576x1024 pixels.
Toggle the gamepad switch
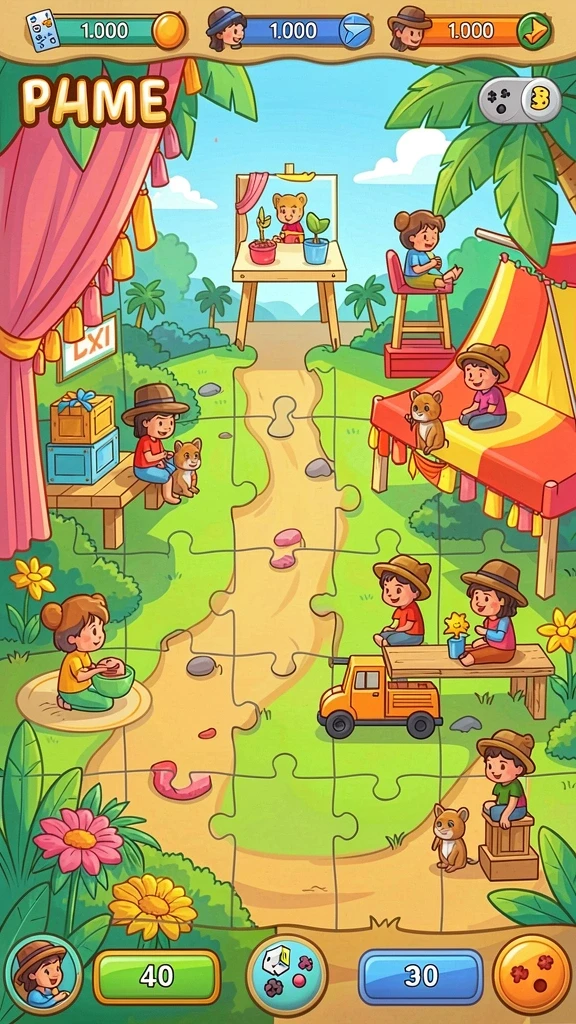520,101
